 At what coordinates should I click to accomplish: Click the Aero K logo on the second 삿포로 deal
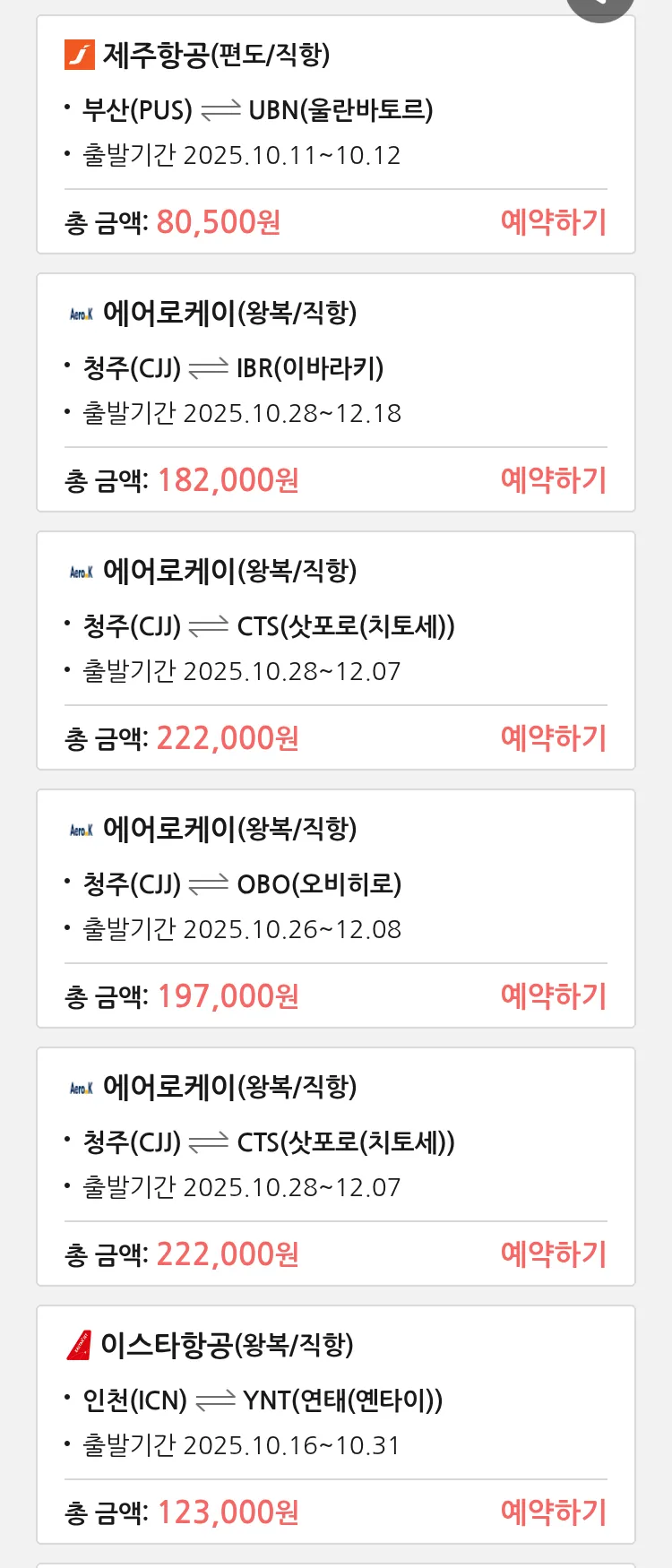[x=81, y=1088]
